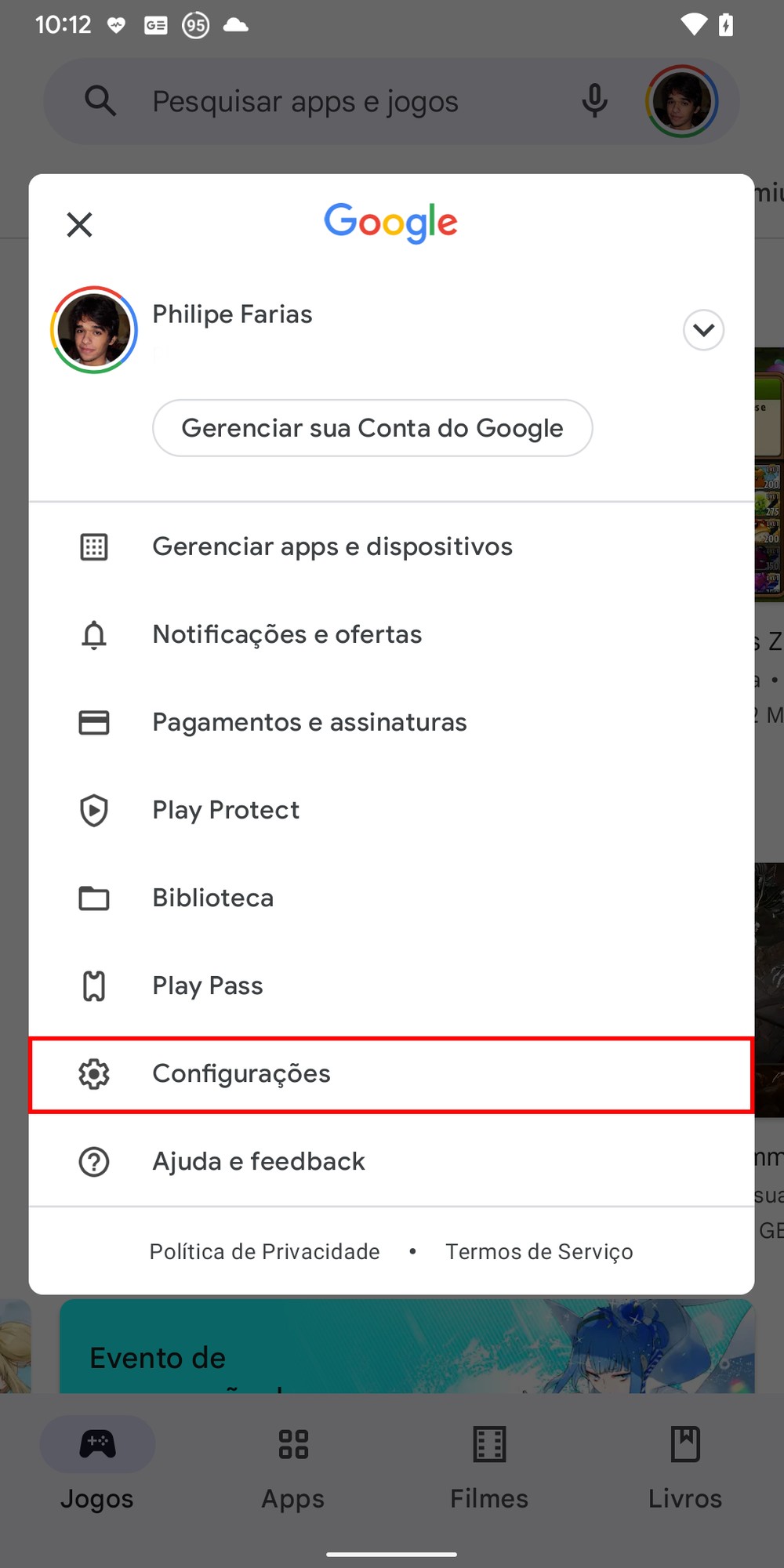Open Configurações

[241, 1073]
